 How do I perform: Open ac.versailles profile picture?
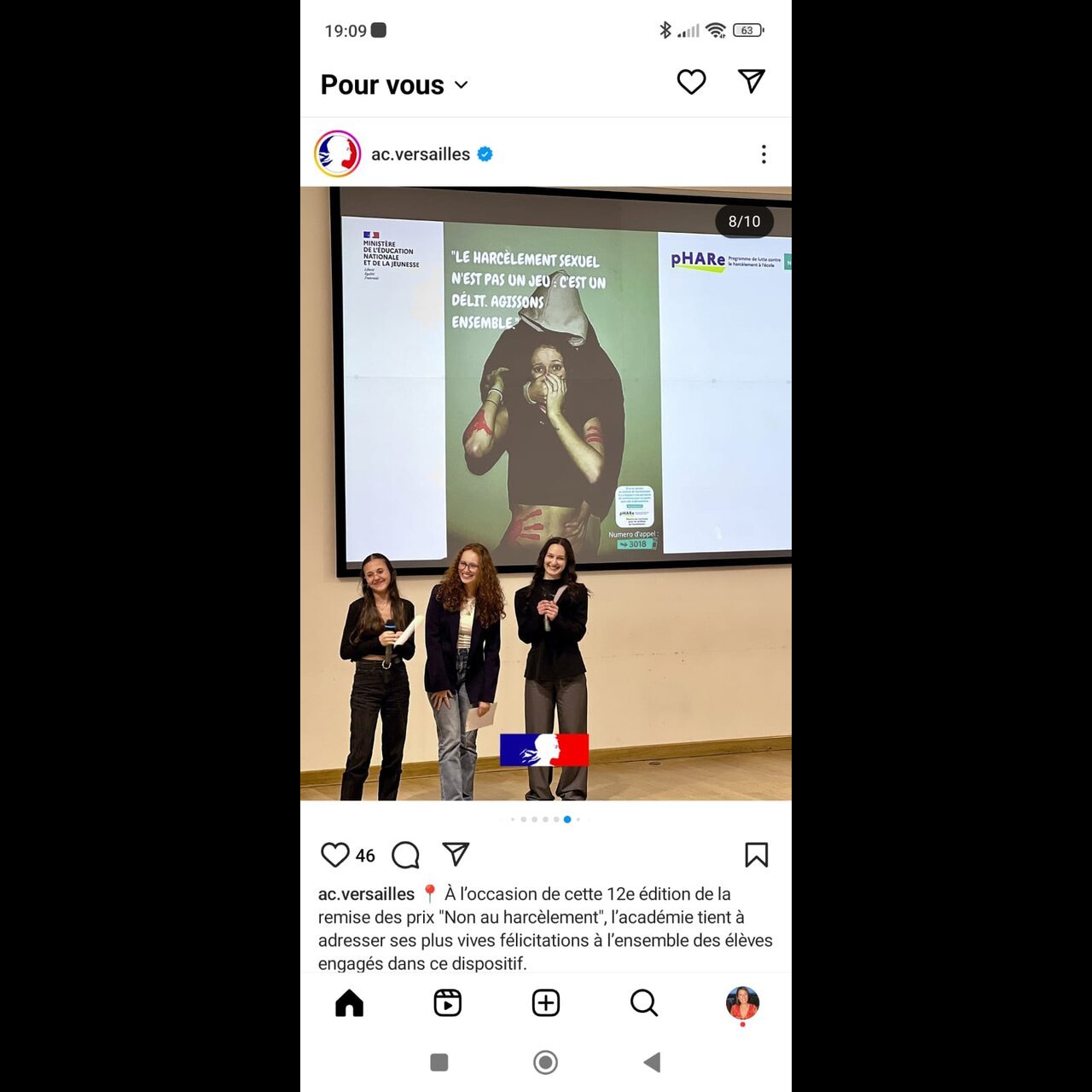[338, 154]
